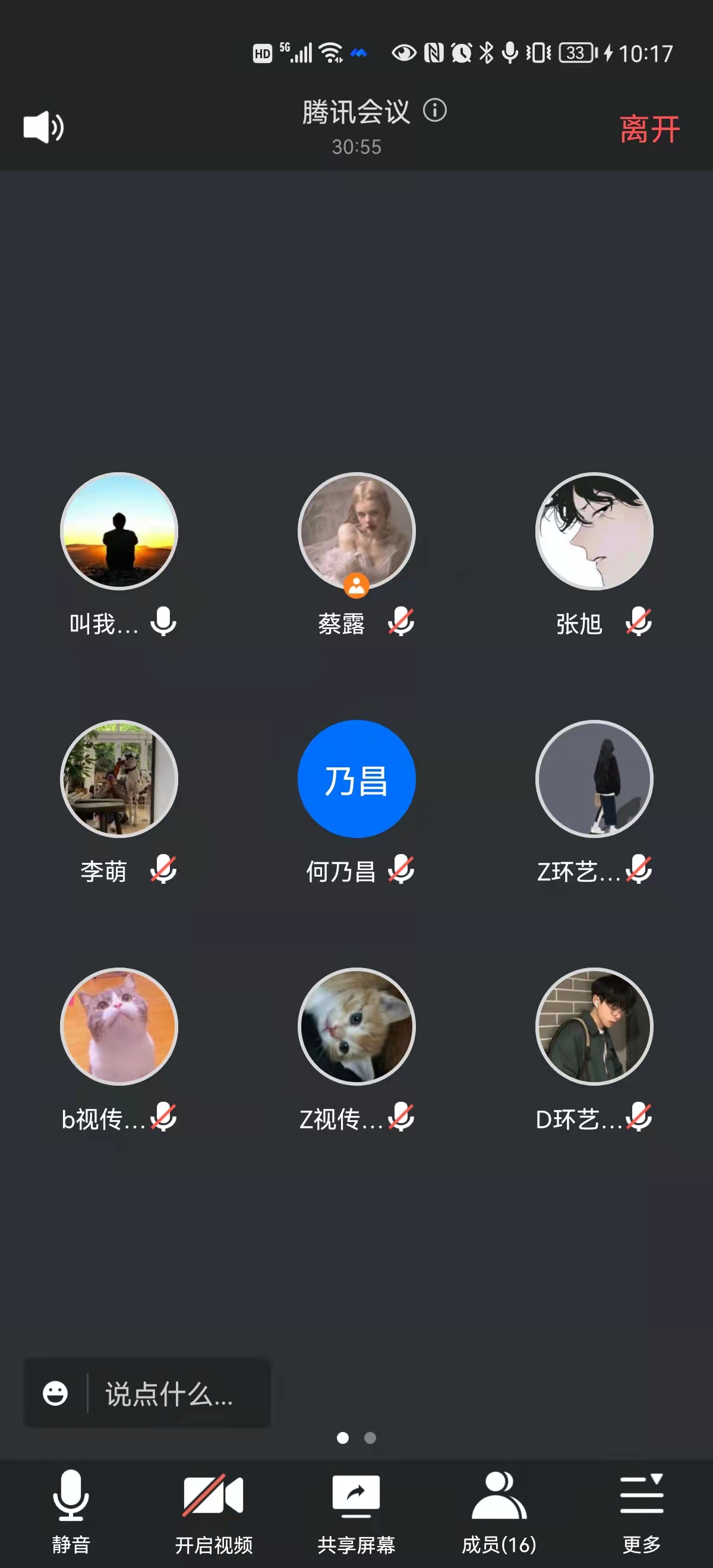
Task: Toggle the speaker audio icon
Action: point(43,127)
